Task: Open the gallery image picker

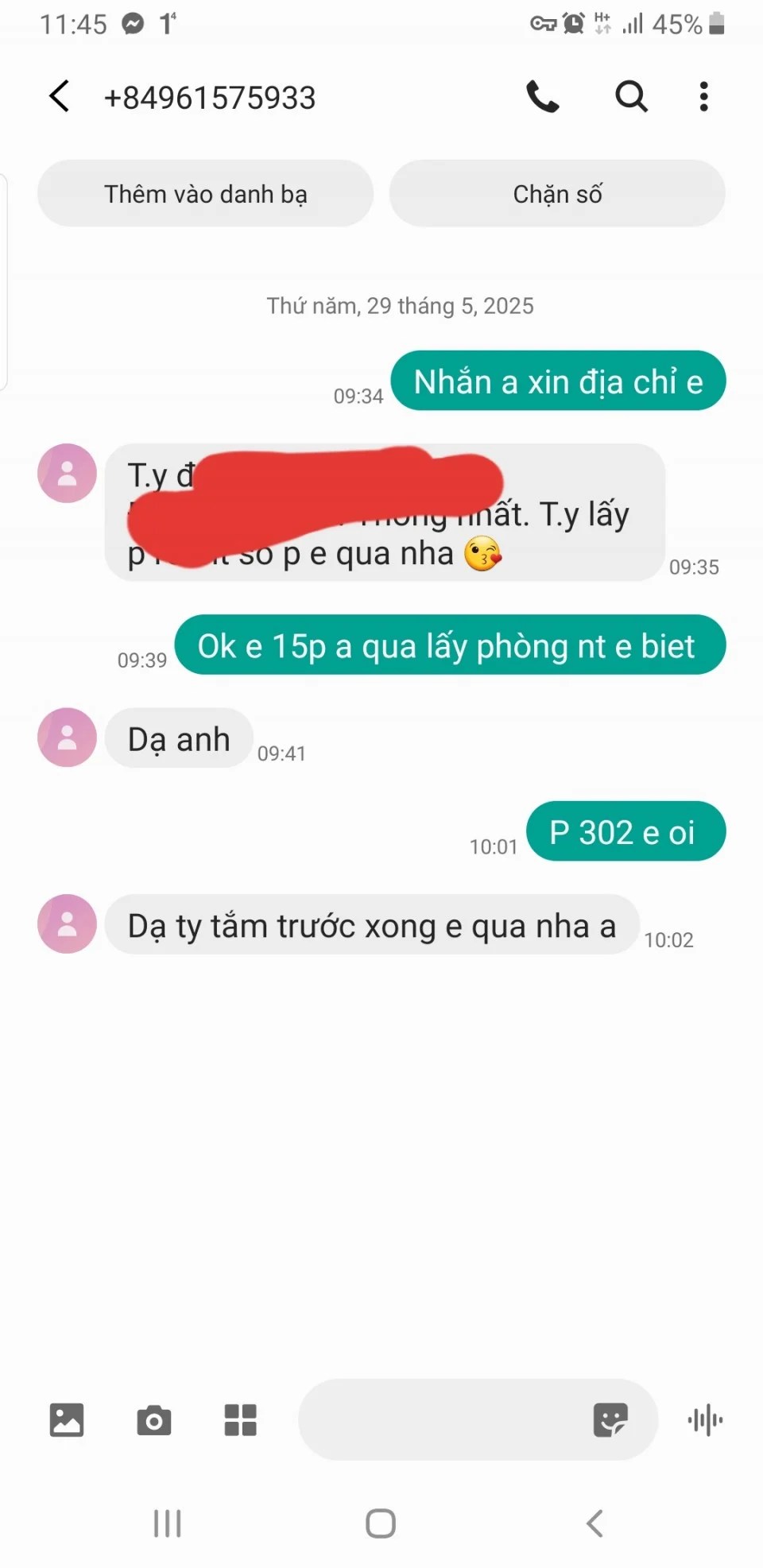Action: coord(67,1419)
